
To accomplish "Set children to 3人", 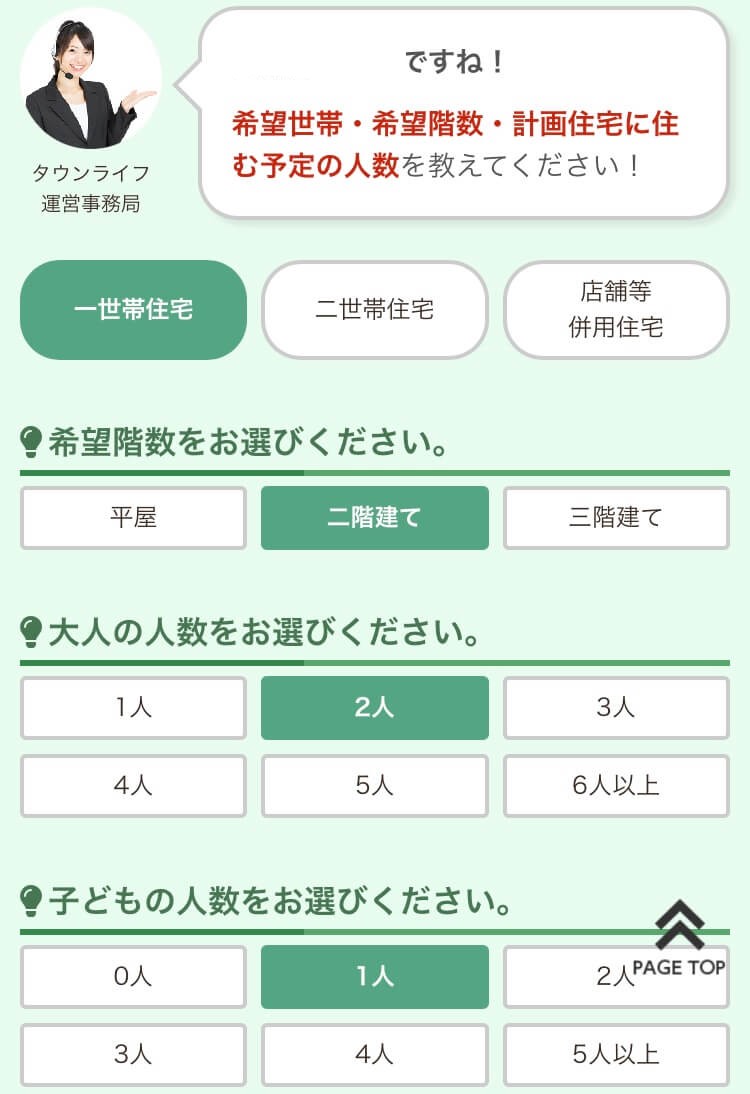I will (x=133, y=1054).
